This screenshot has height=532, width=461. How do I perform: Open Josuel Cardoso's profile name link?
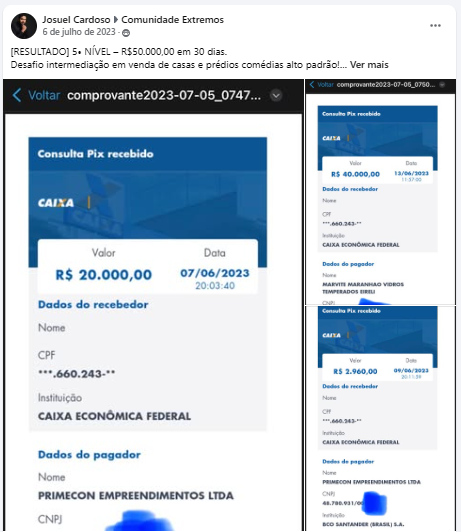tap(76, 20)
